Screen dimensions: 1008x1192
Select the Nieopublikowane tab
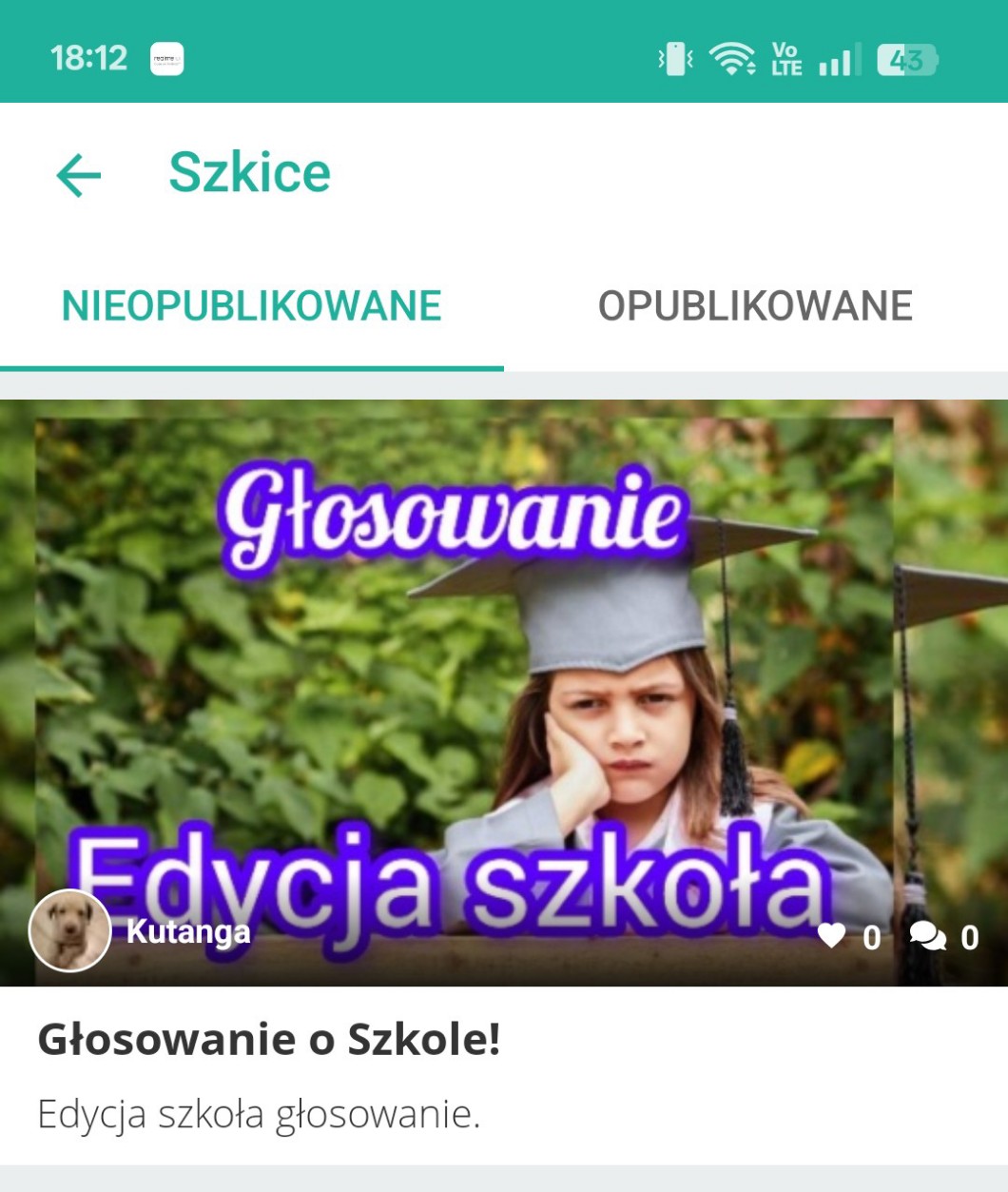(252, 306)
